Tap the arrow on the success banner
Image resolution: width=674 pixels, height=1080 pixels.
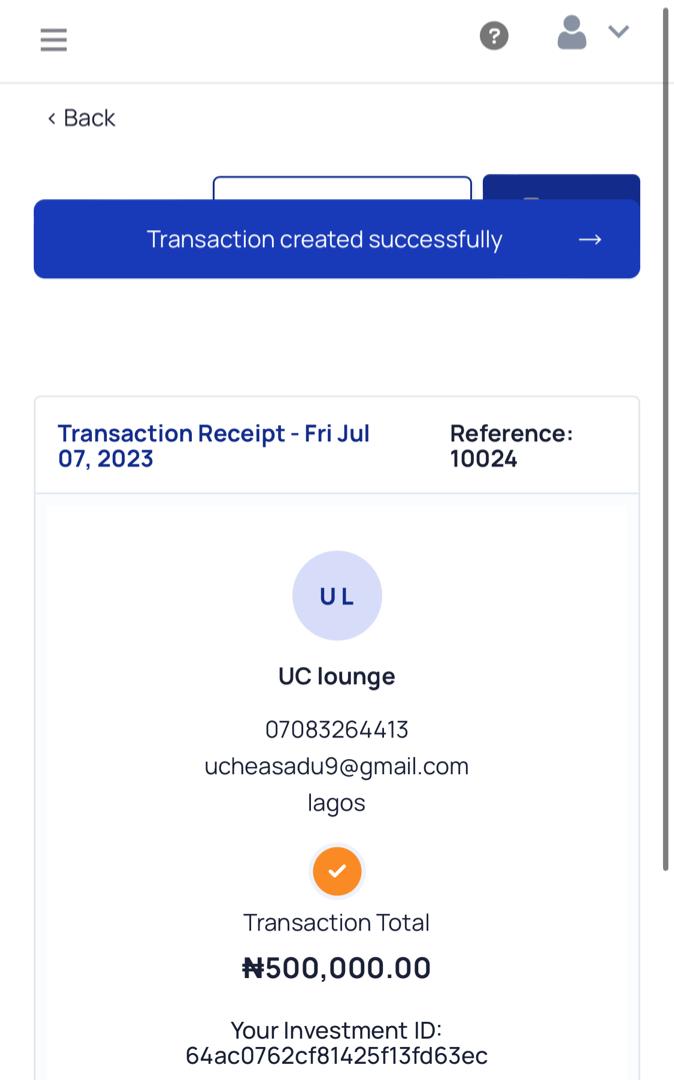click(589, 240)
